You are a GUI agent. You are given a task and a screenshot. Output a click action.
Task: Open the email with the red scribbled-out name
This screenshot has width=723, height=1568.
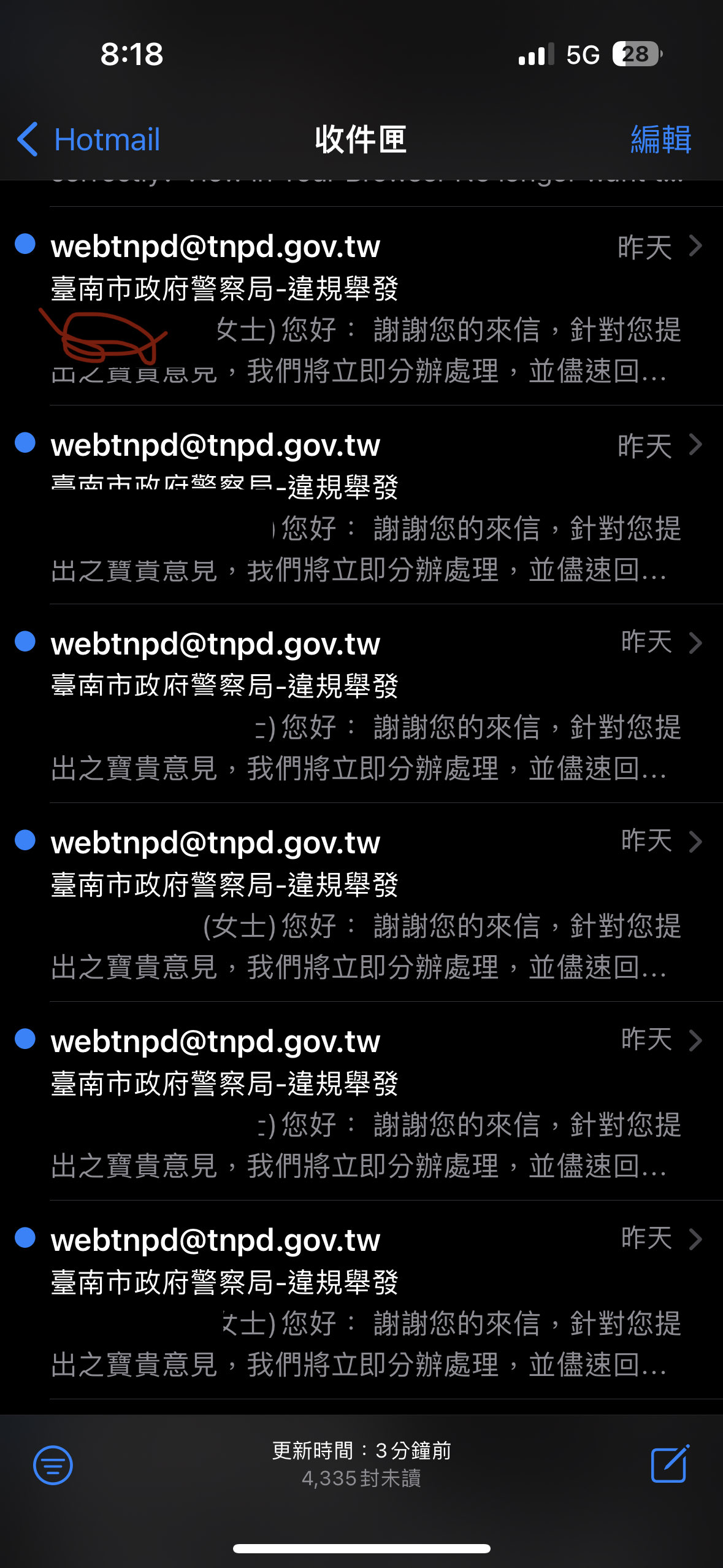(x=368, y=307)
